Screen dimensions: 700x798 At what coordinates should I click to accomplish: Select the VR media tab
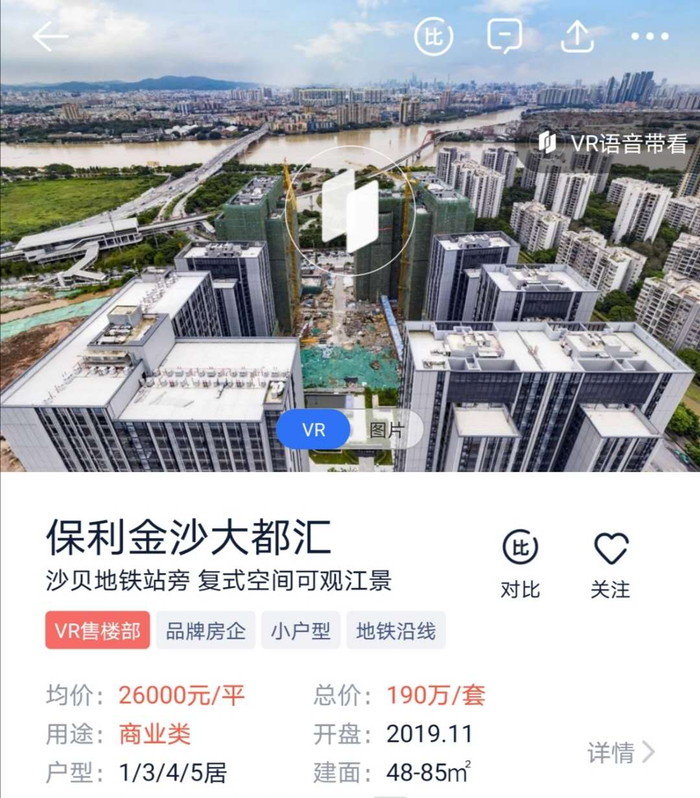point(313,430)
